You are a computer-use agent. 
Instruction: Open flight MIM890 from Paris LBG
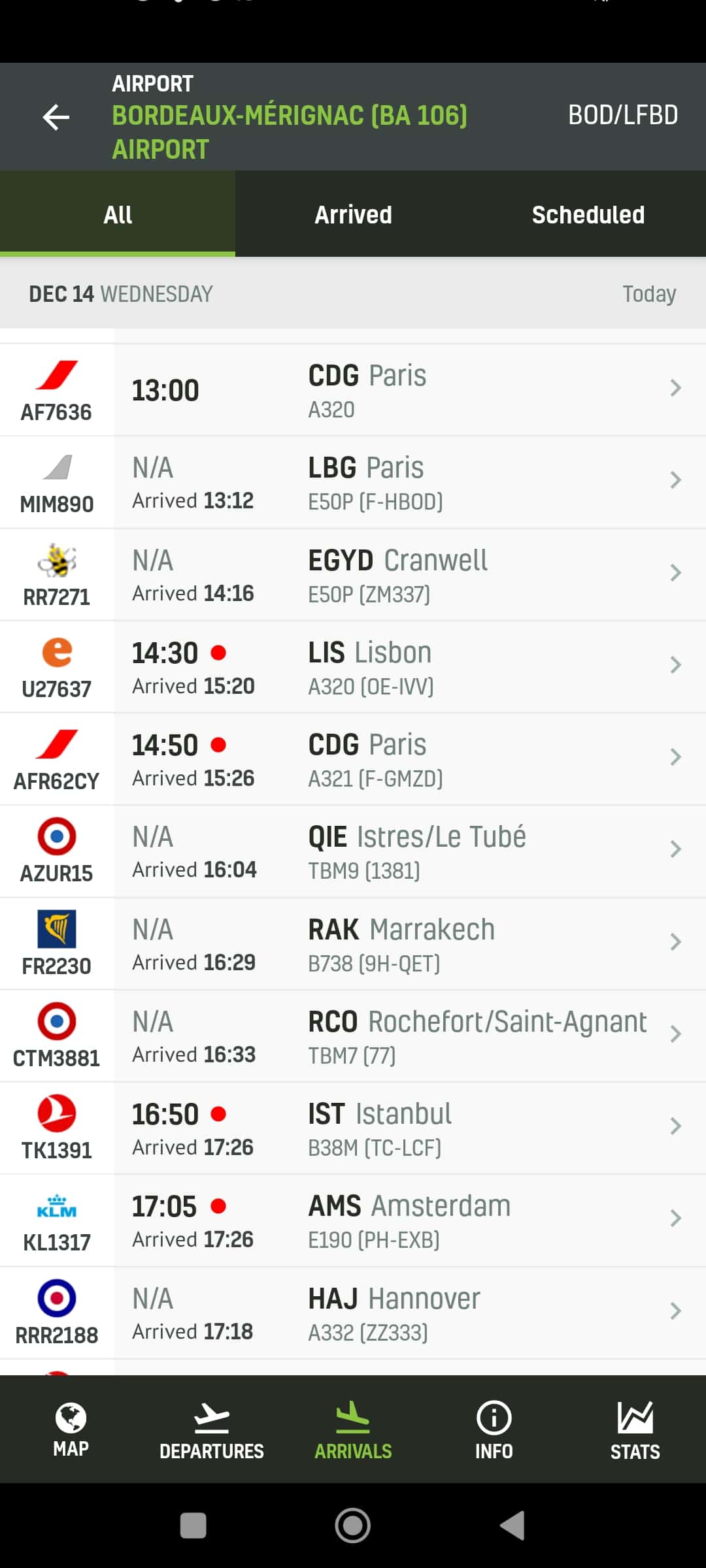coord(353,483)
